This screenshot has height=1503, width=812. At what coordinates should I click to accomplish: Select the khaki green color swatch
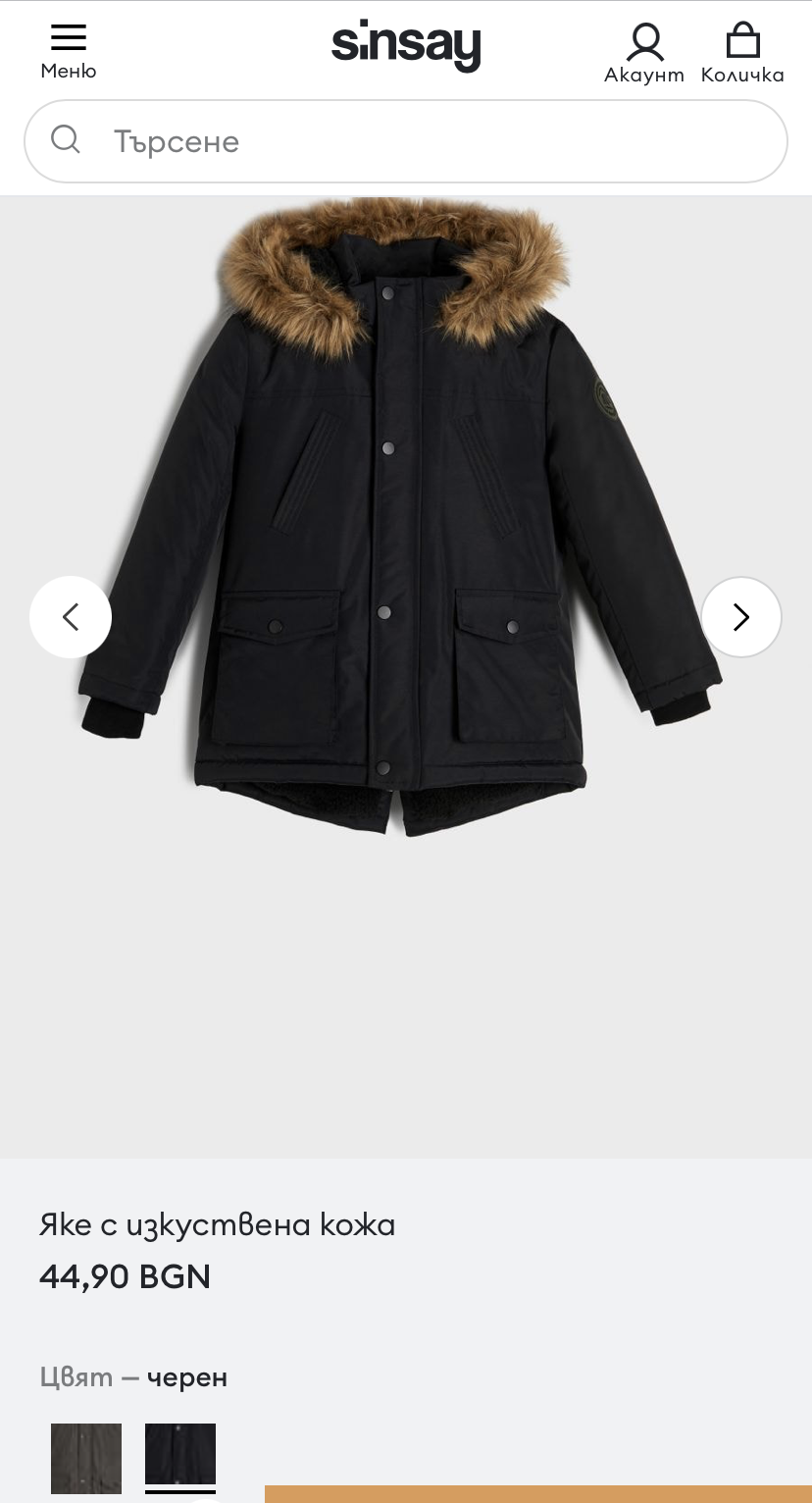click(x=86, y=1458)
